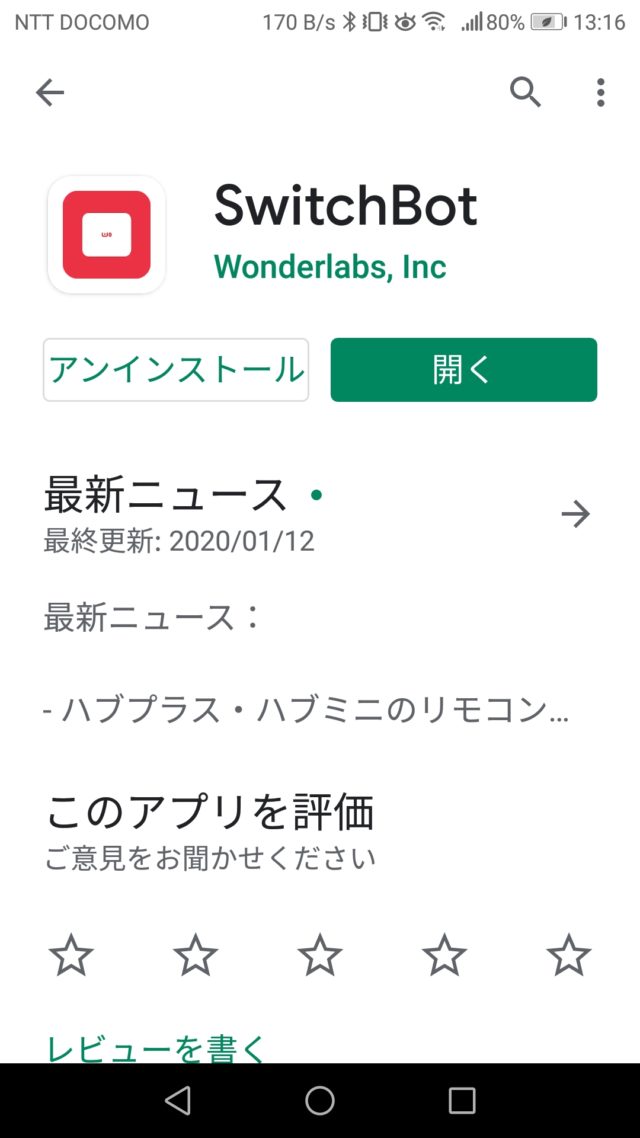Open recent apps from navigation bar

tap(461, 1100)
